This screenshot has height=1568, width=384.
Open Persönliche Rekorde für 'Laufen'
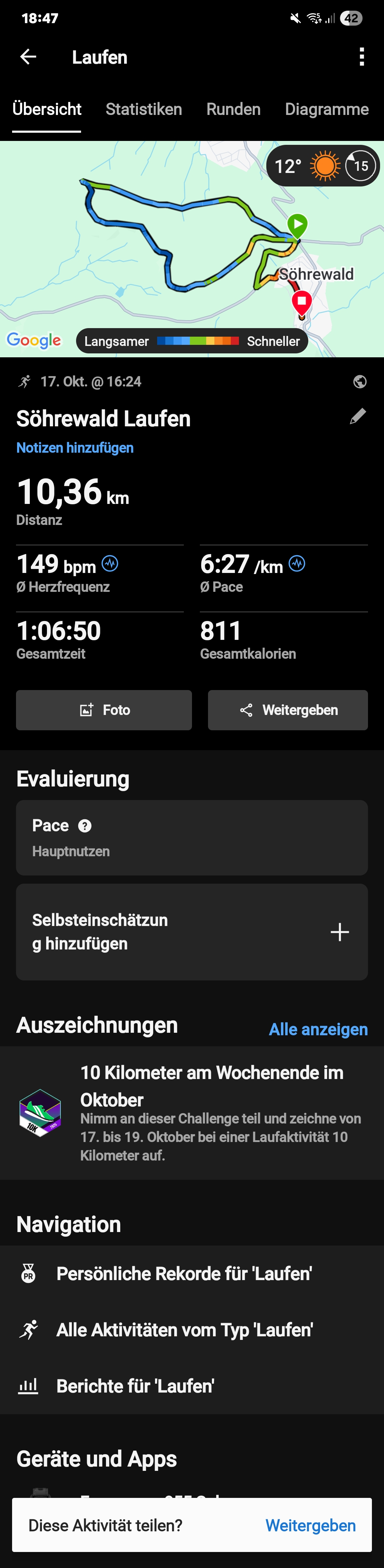tap(184, 1273)
